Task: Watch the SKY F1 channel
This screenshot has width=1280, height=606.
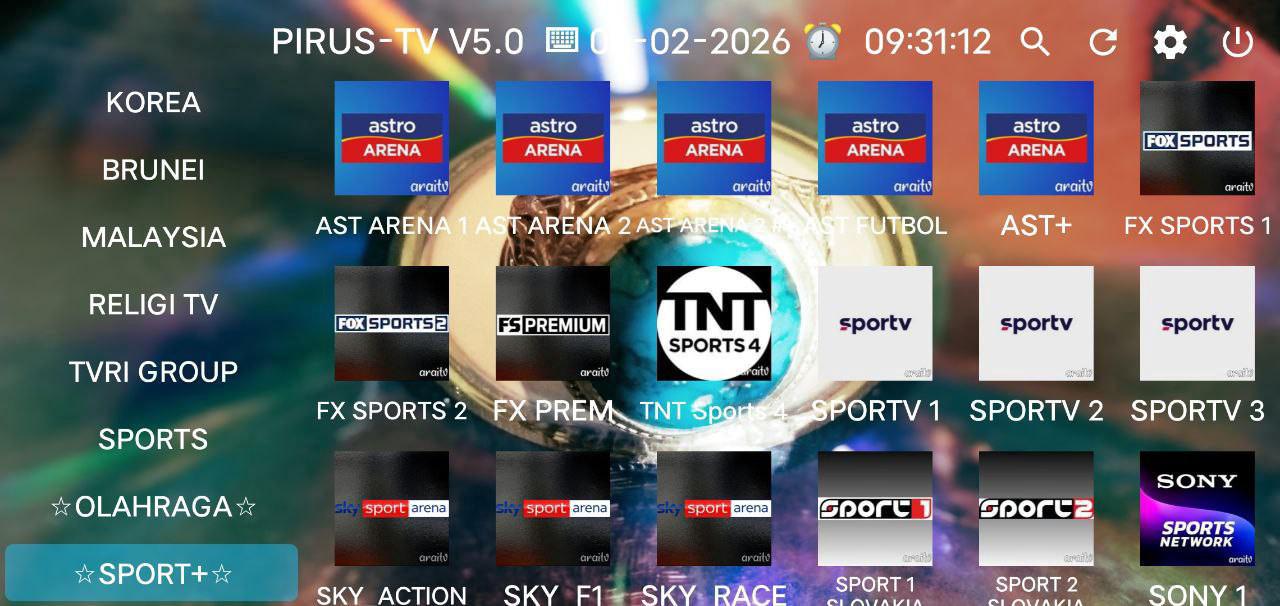Action: tap(553, 508)
